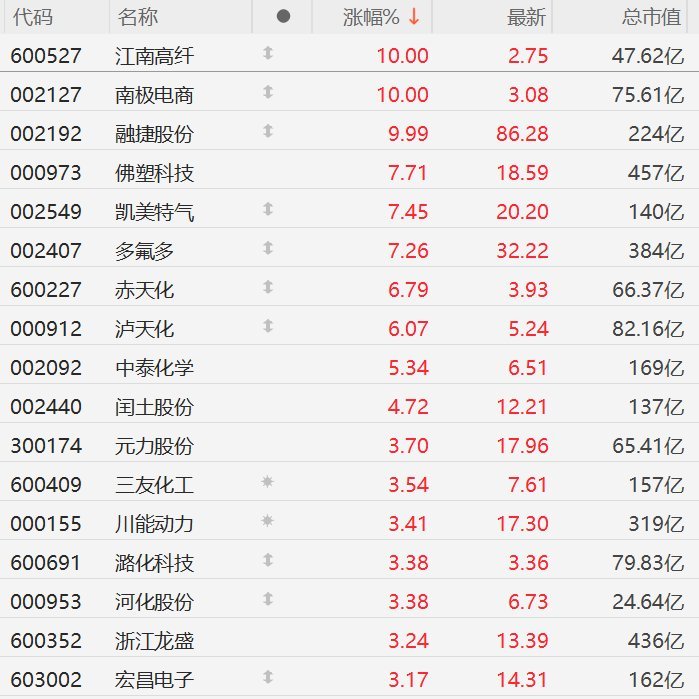
Task: Select the 泸天化 row
Action: coord(144,329)
